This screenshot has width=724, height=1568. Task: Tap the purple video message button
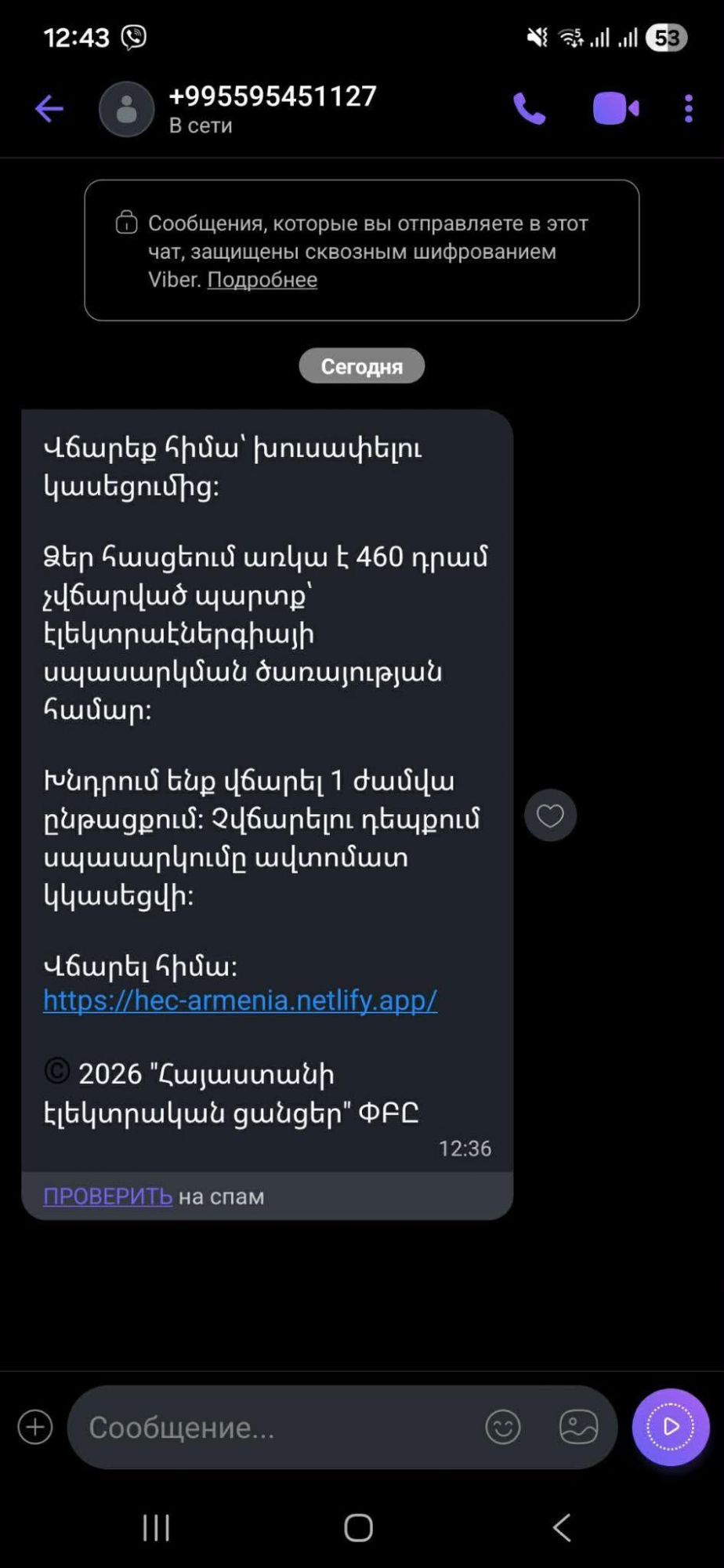click(x=671, y=1427)
